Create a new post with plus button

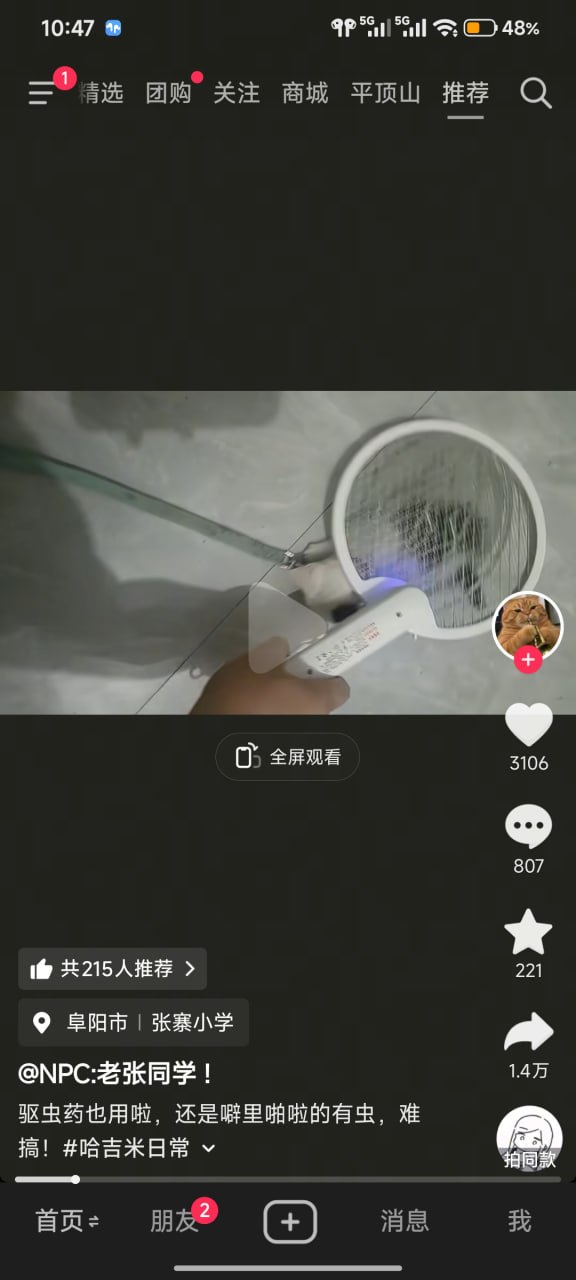click(x=290, y=1222)
